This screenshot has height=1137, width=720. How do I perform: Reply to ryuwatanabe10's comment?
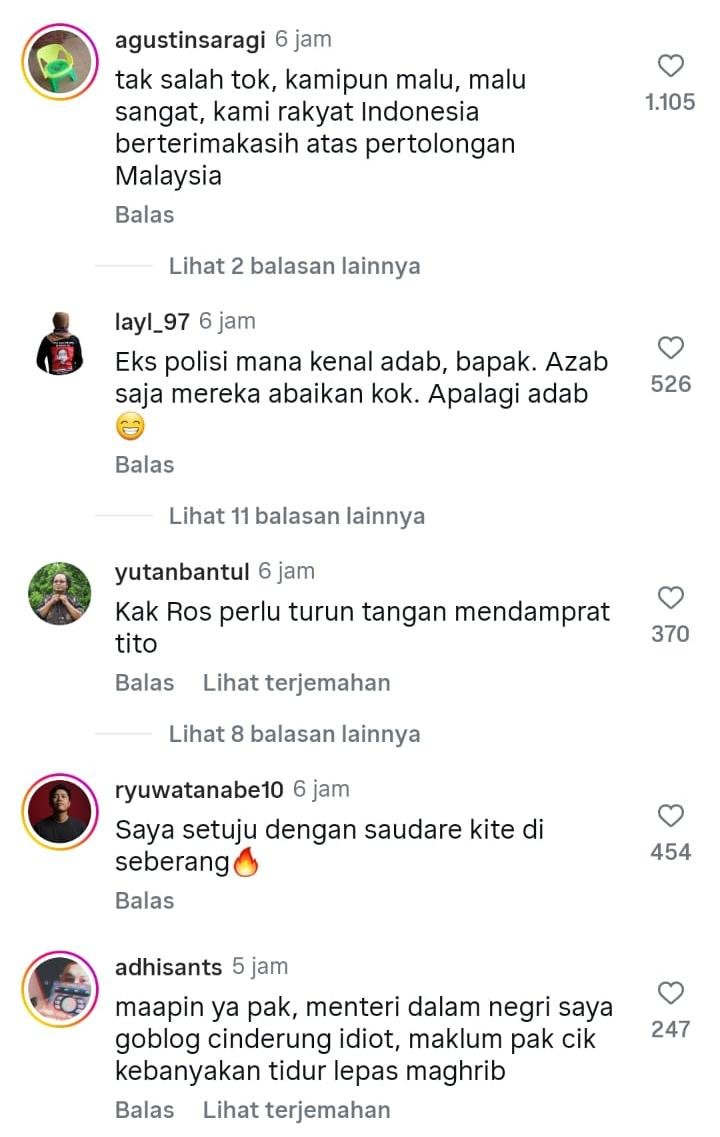(144, 901)
